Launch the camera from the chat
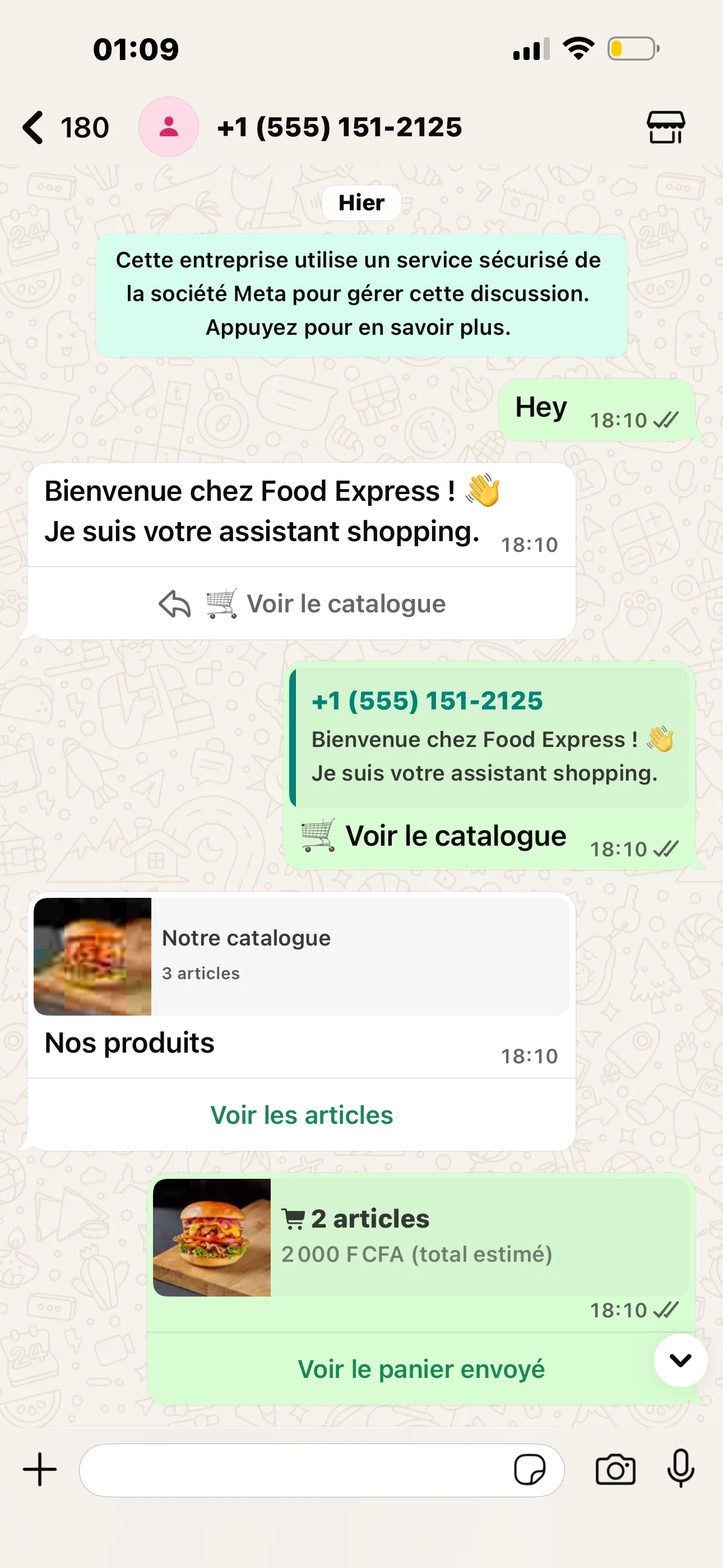The width and height of the screenshot is (723, 1568). point(615,1470)
